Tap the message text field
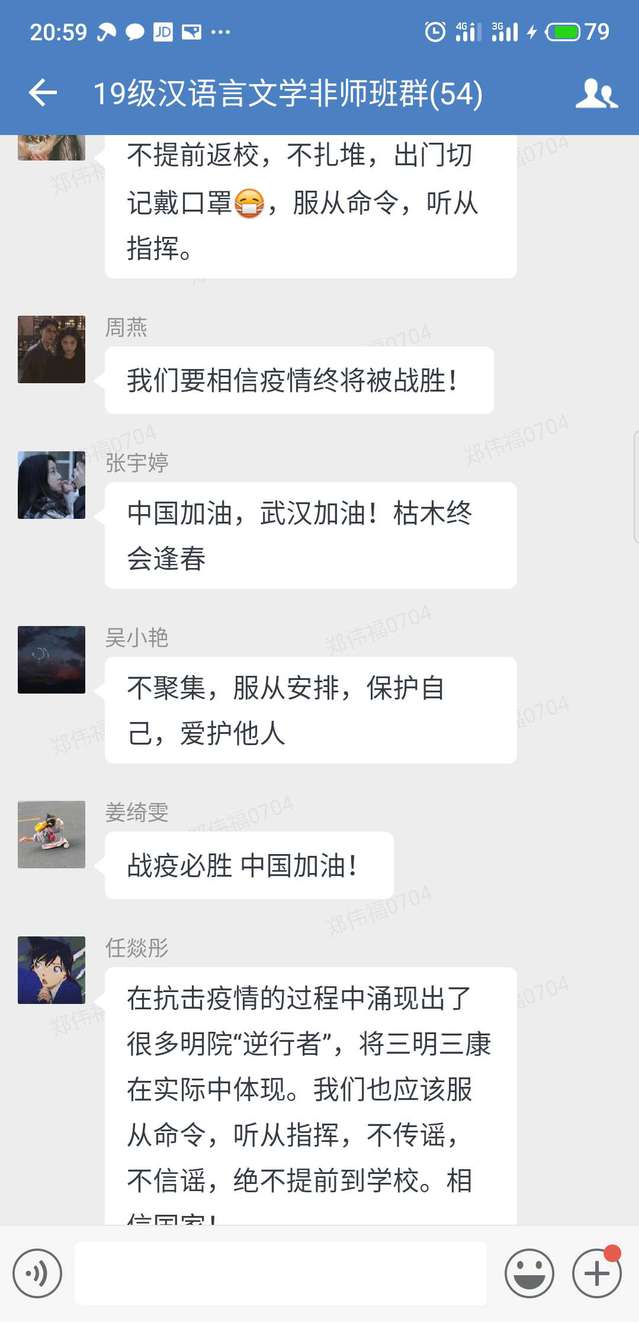The image size is (639, 1322). click(x=280, y=1274)
